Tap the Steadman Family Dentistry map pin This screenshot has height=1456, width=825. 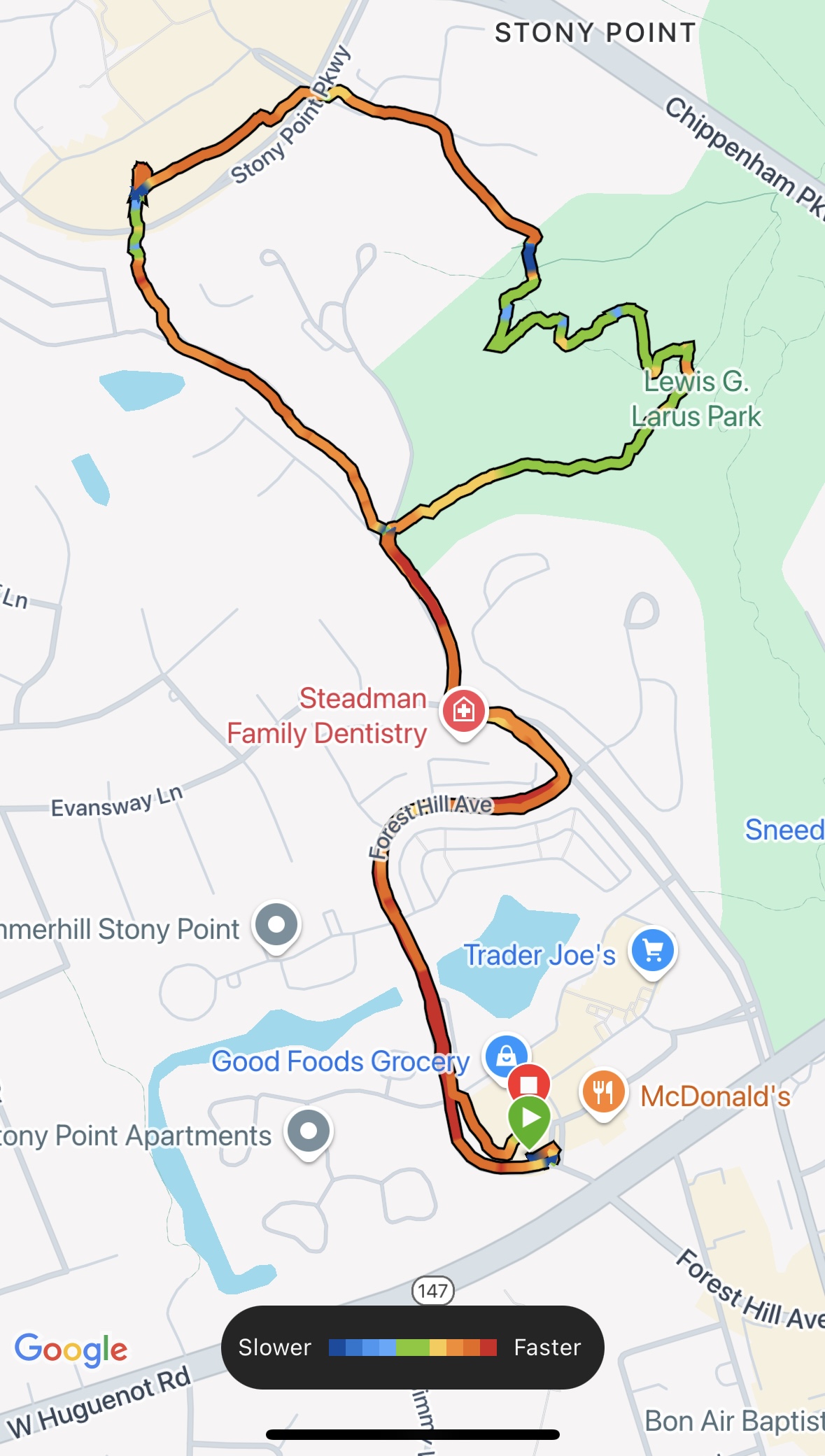point(463,711)
